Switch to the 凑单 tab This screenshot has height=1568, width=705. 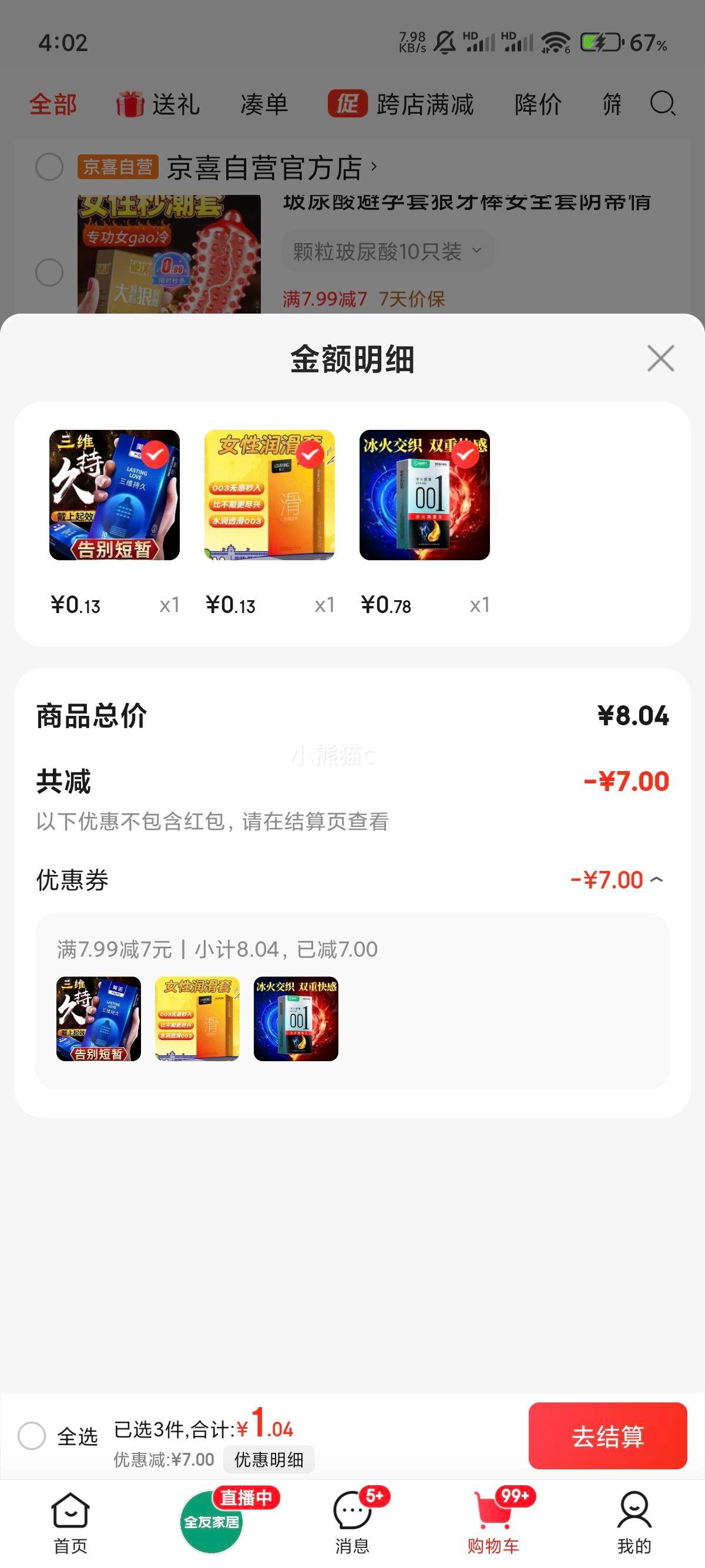264,103
